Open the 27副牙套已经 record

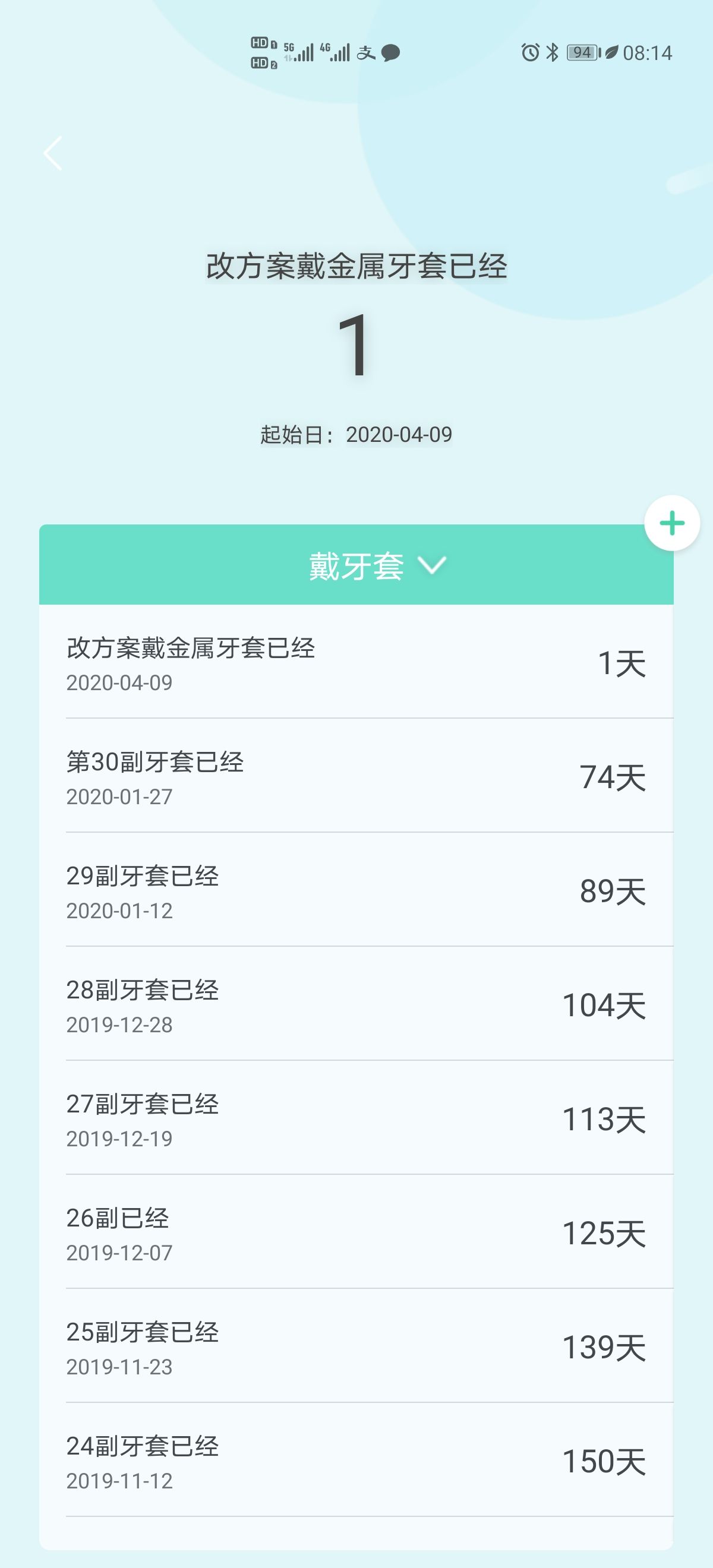click(x=356, y=1118)
